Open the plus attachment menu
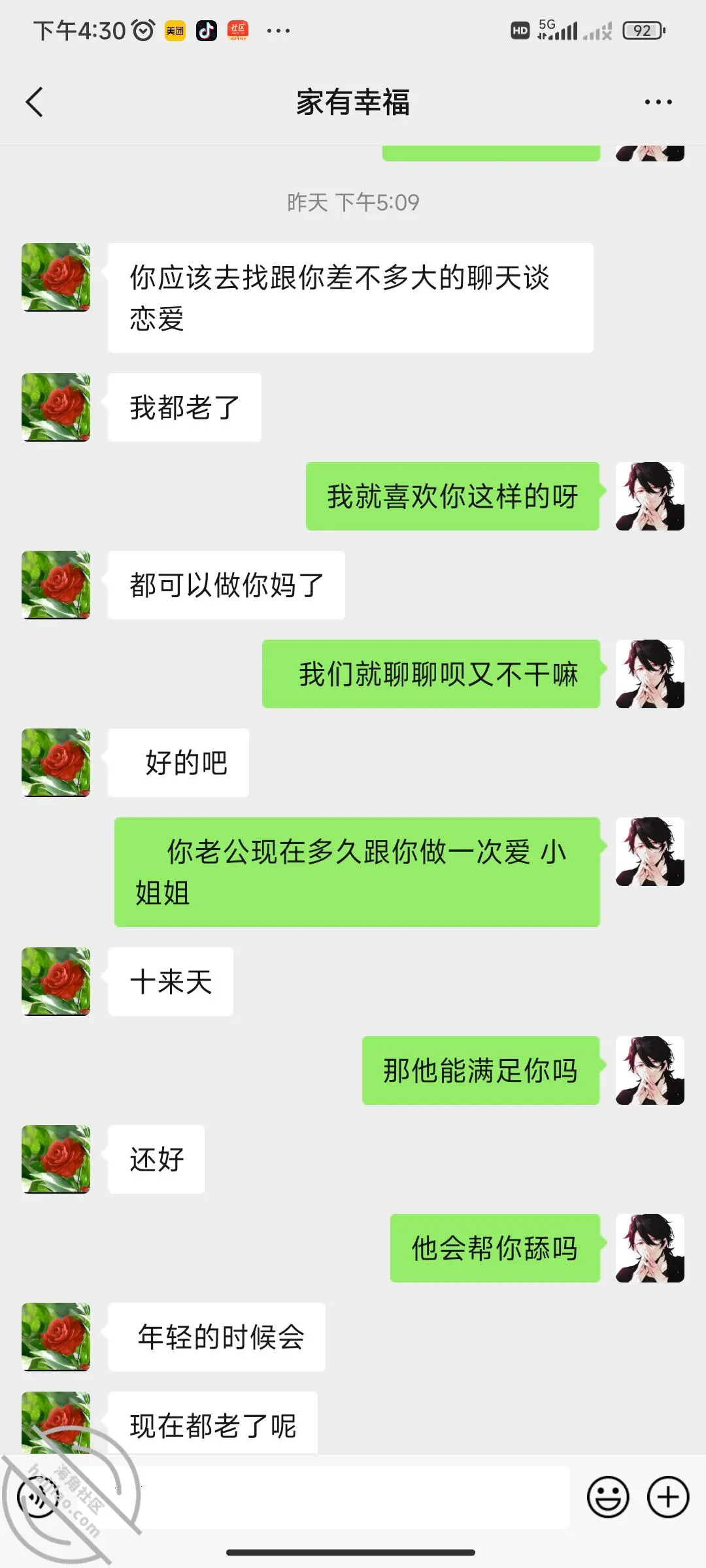 click(668, 1497)
